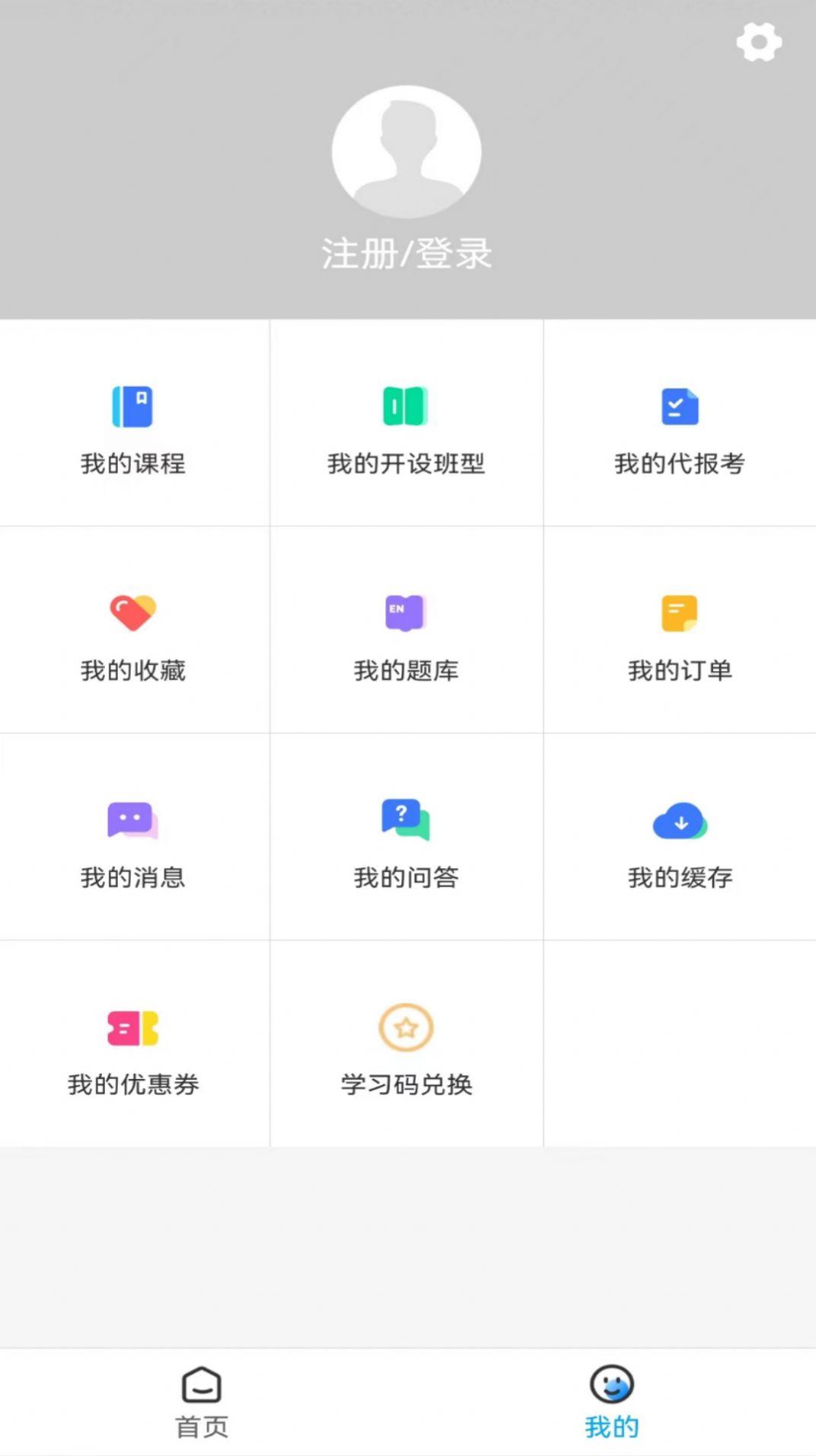Image resolution: width=816 pixels, height=1456 pixels.
Task: Click the 我的课程 text label
Action: (x=134, y=461)
